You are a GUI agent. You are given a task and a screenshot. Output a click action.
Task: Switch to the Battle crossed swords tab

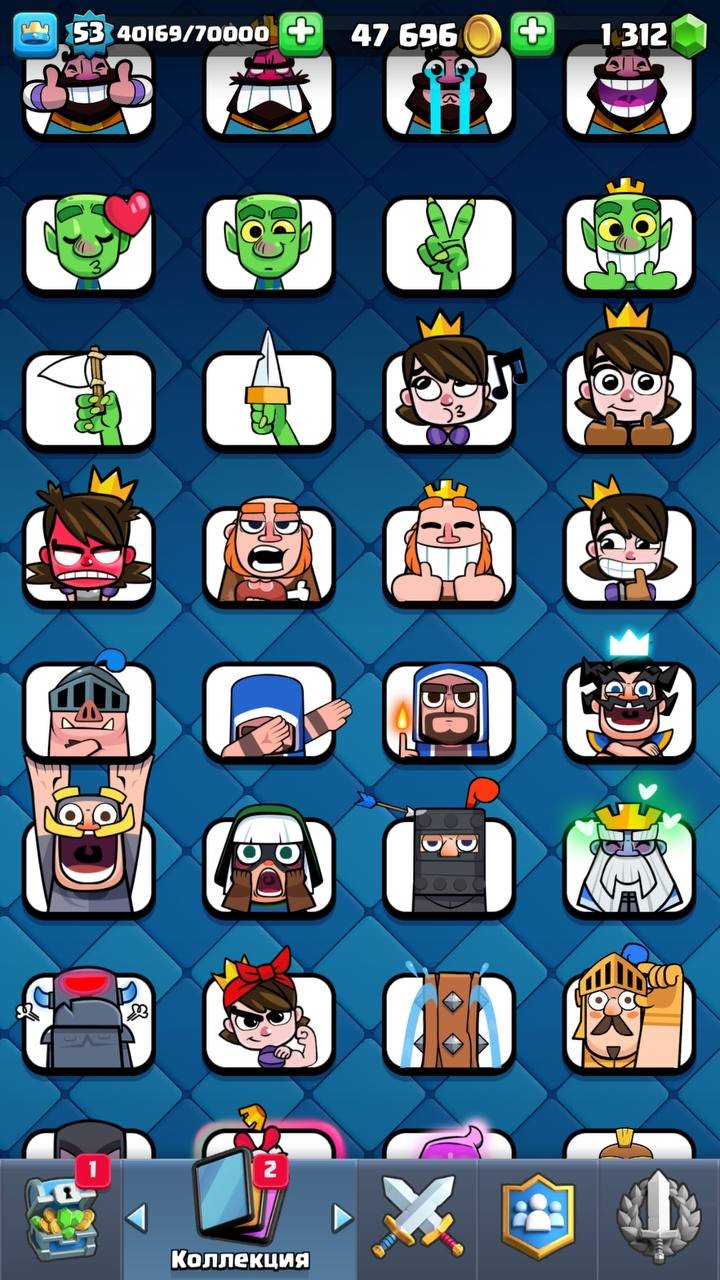coord(417,1219)
